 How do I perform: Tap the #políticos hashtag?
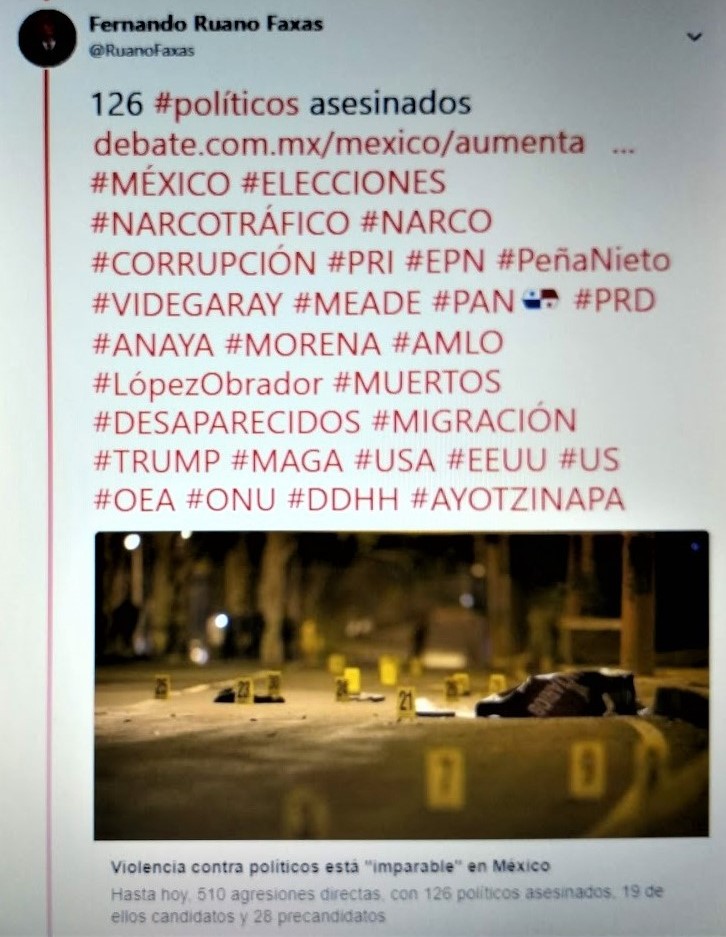tap(238, 104)
